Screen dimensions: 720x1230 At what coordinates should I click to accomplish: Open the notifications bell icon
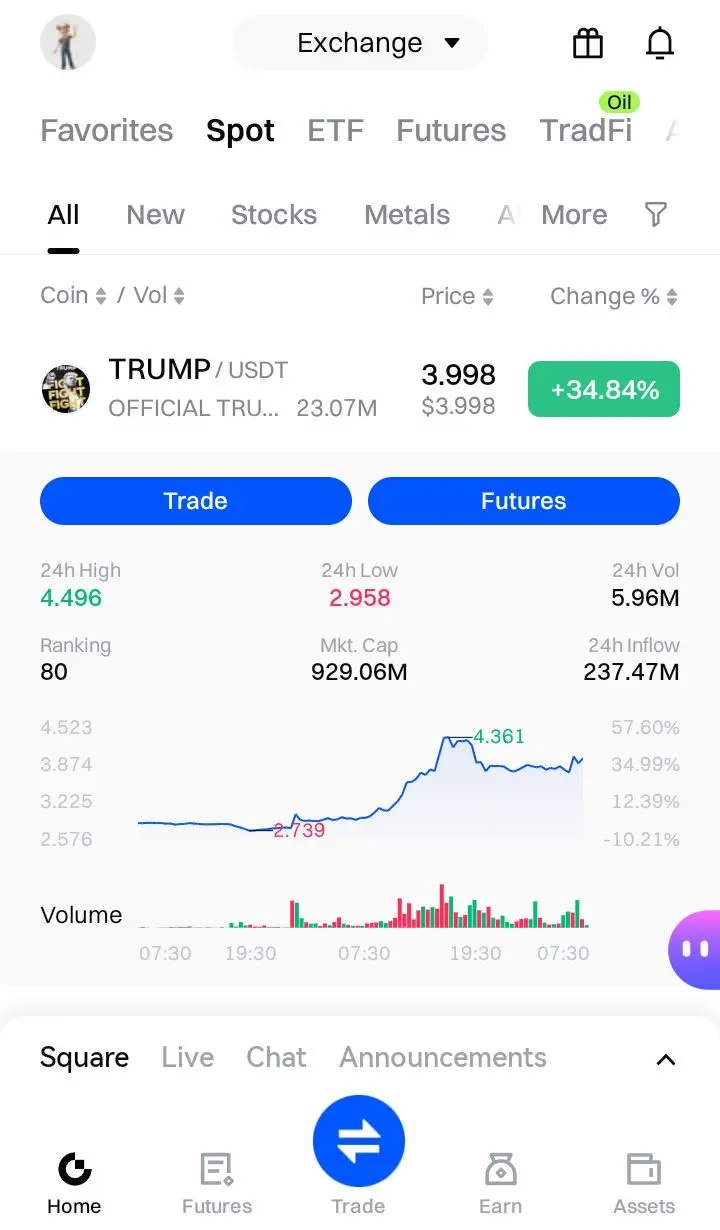(659, 43)
